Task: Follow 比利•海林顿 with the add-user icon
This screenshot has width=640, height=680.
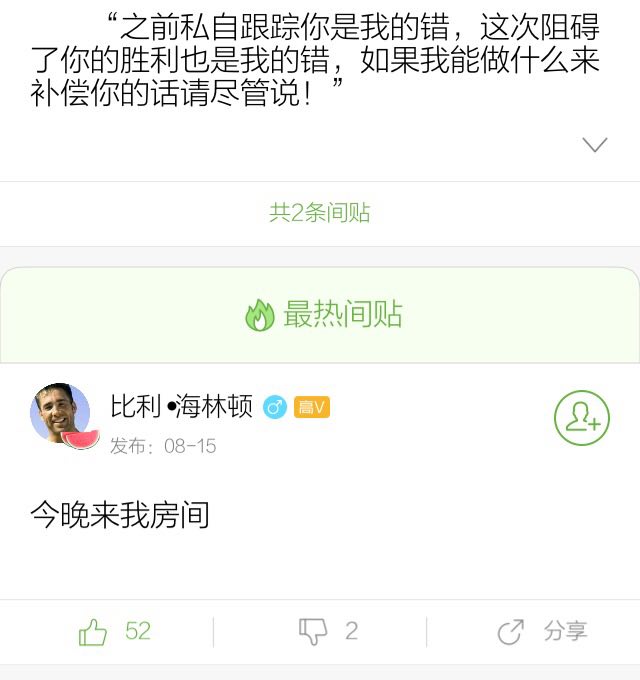Action: (582, 419)
